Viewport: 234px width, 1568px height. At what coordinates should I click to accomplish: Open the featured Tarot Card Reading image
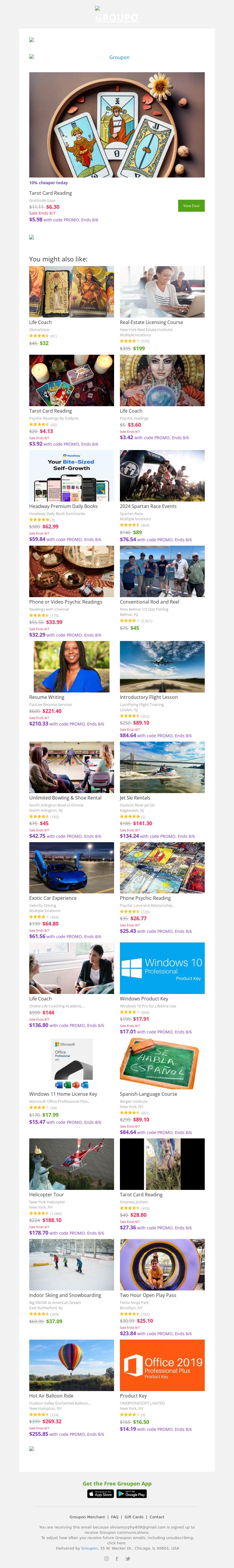117,125
